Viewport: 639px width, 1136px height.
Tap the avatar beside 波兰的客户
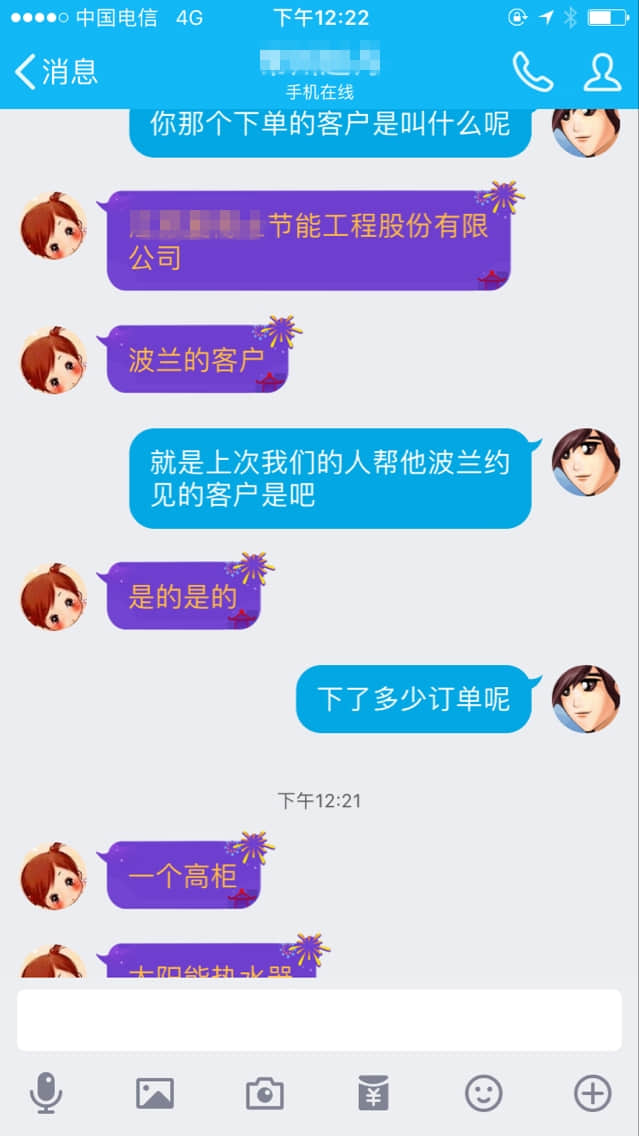(54, 360)
